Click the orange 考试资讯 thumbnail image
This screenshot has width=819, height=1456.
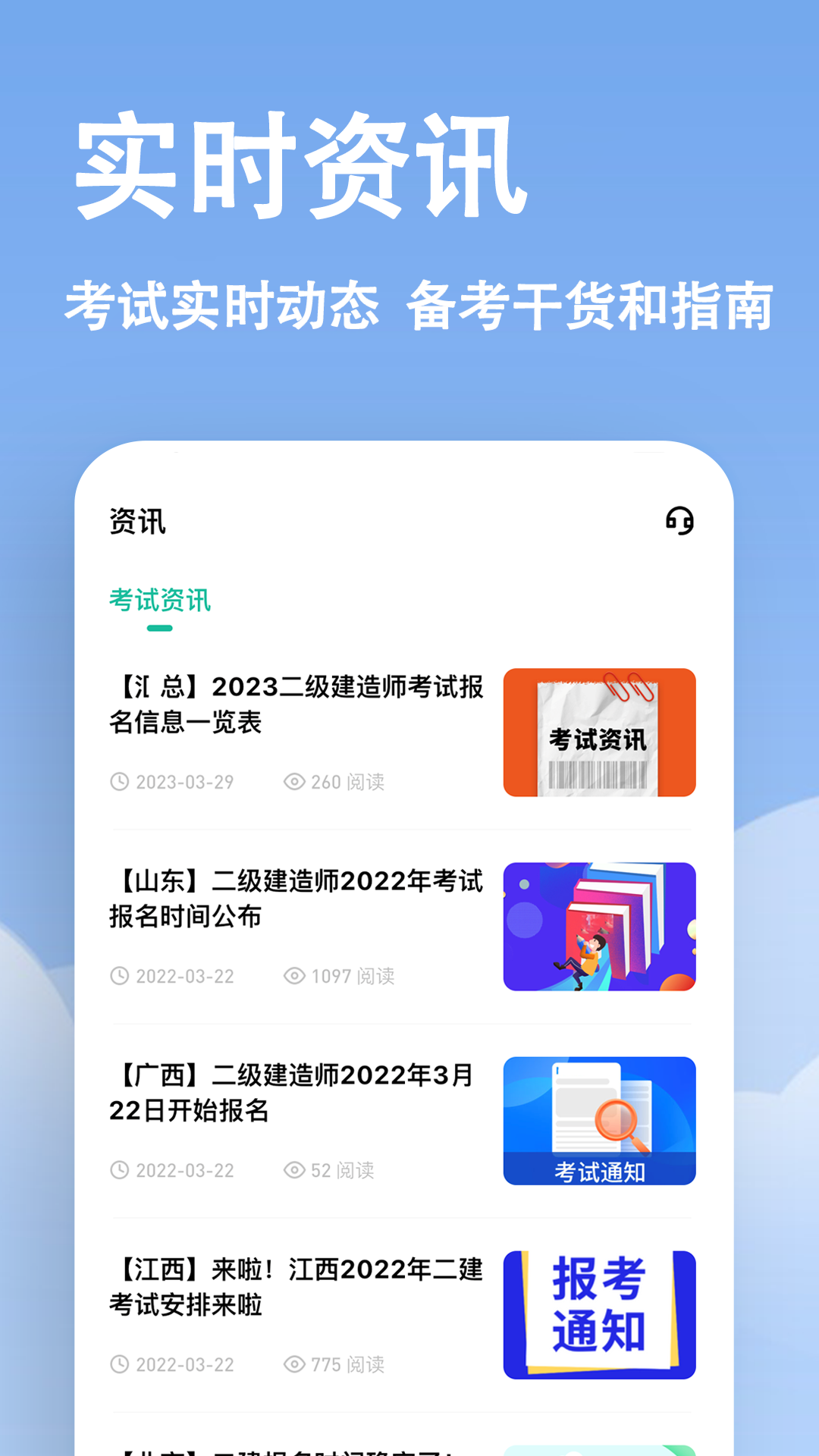(599, 732)
